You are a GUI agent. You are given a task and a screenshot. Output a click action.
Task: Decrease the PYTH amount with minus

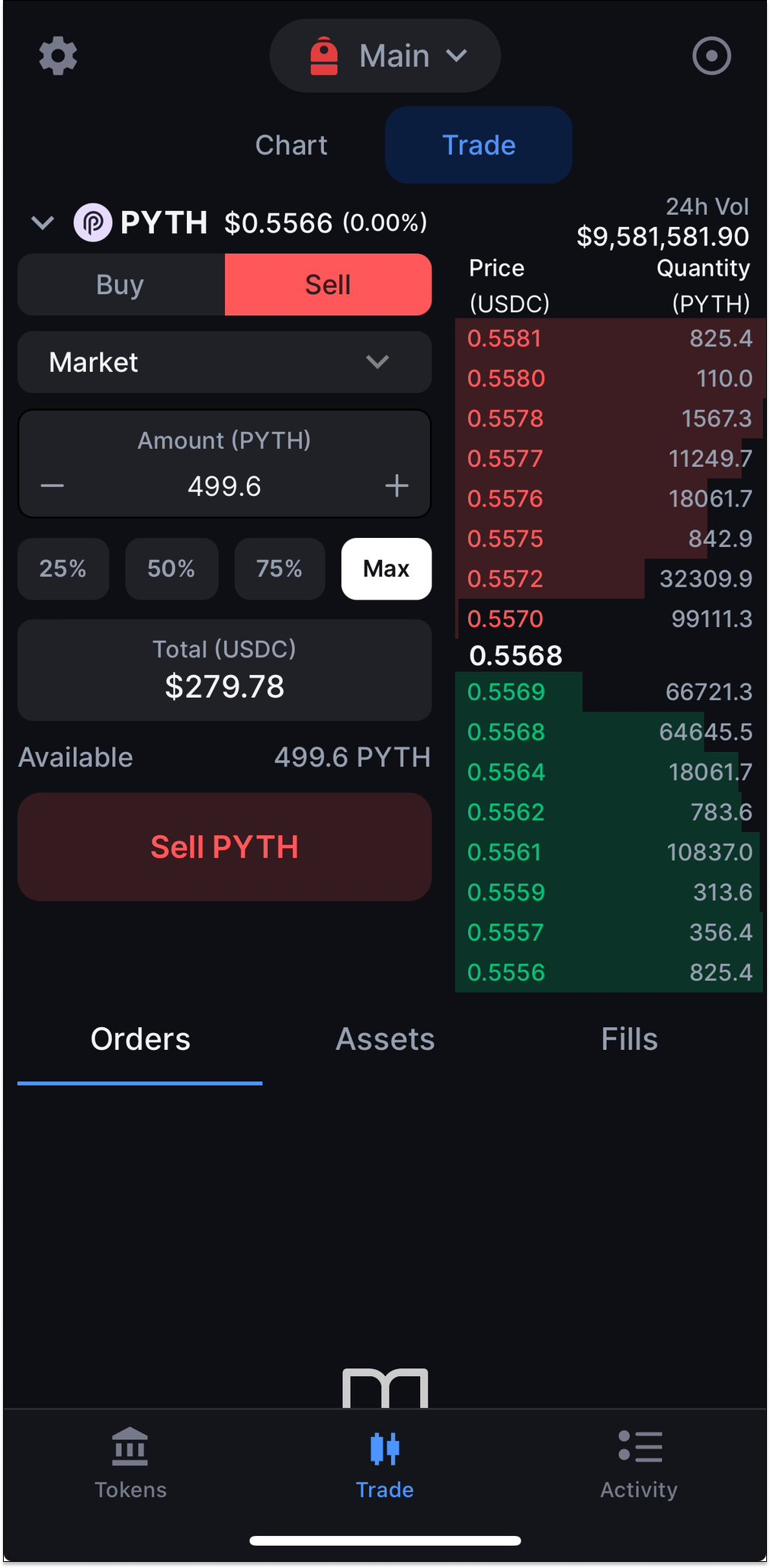[52, 485]
